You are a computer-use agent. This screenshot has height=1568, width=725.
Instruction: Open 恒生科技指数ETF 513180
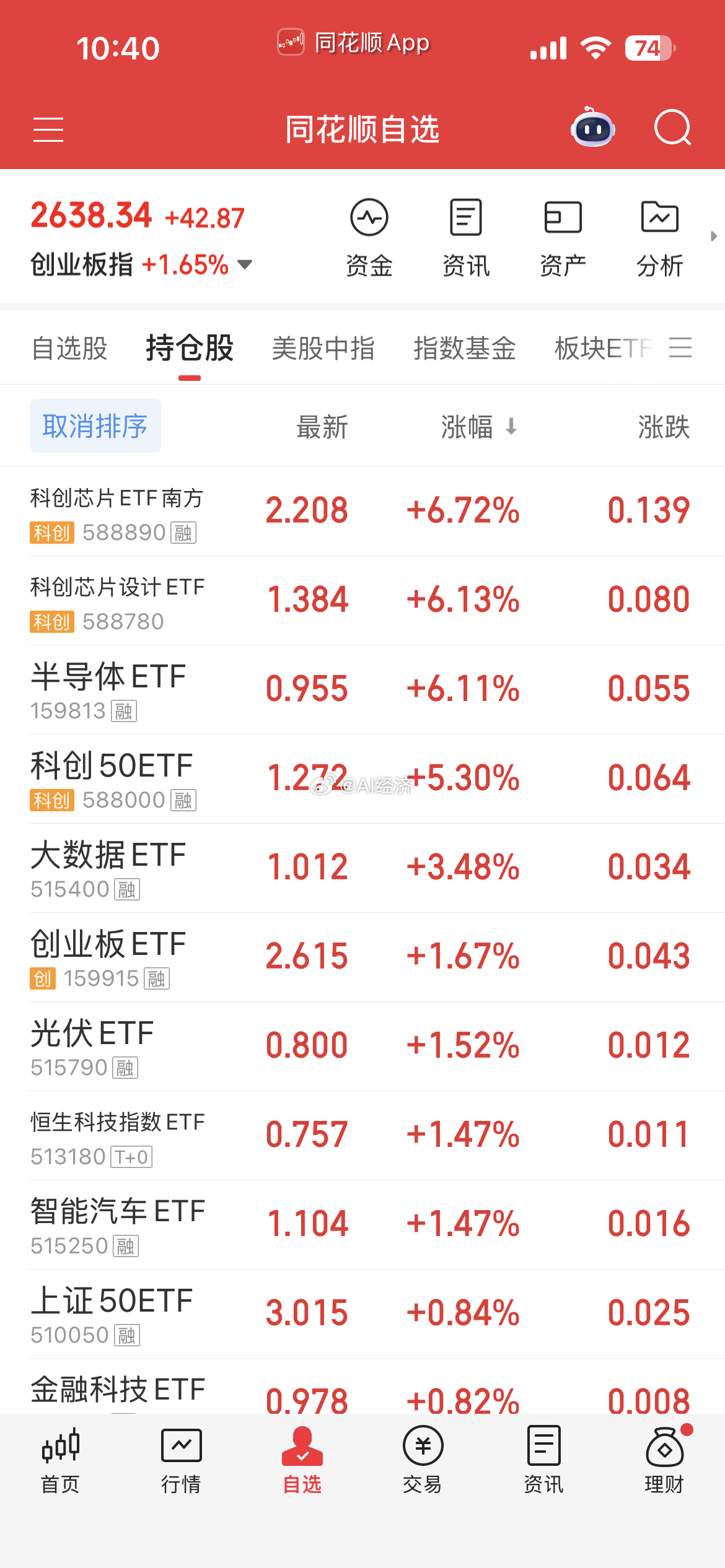362,1136
